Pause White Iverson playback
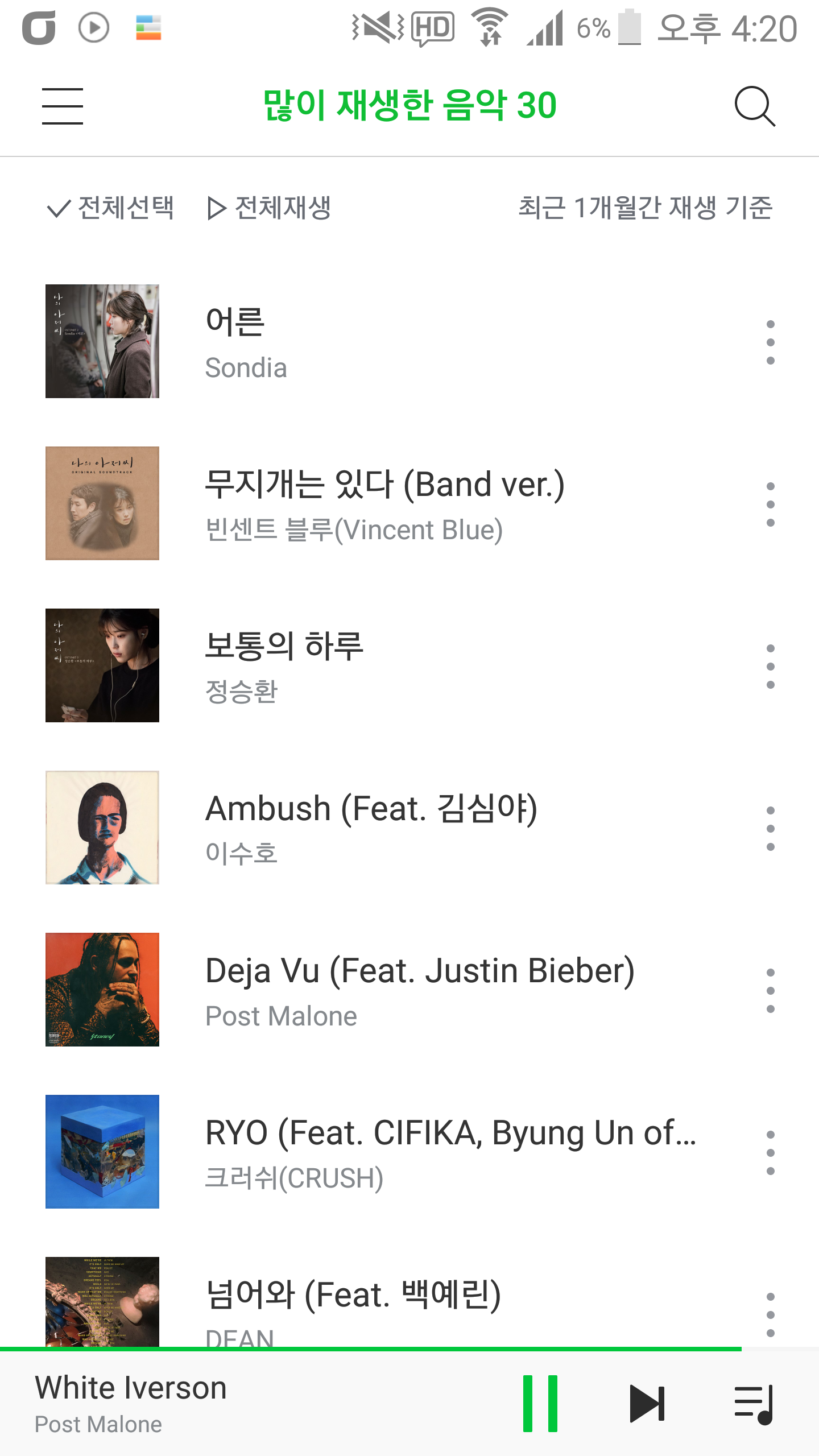Screen dimensions: 819x1456 coord(540,1403)
